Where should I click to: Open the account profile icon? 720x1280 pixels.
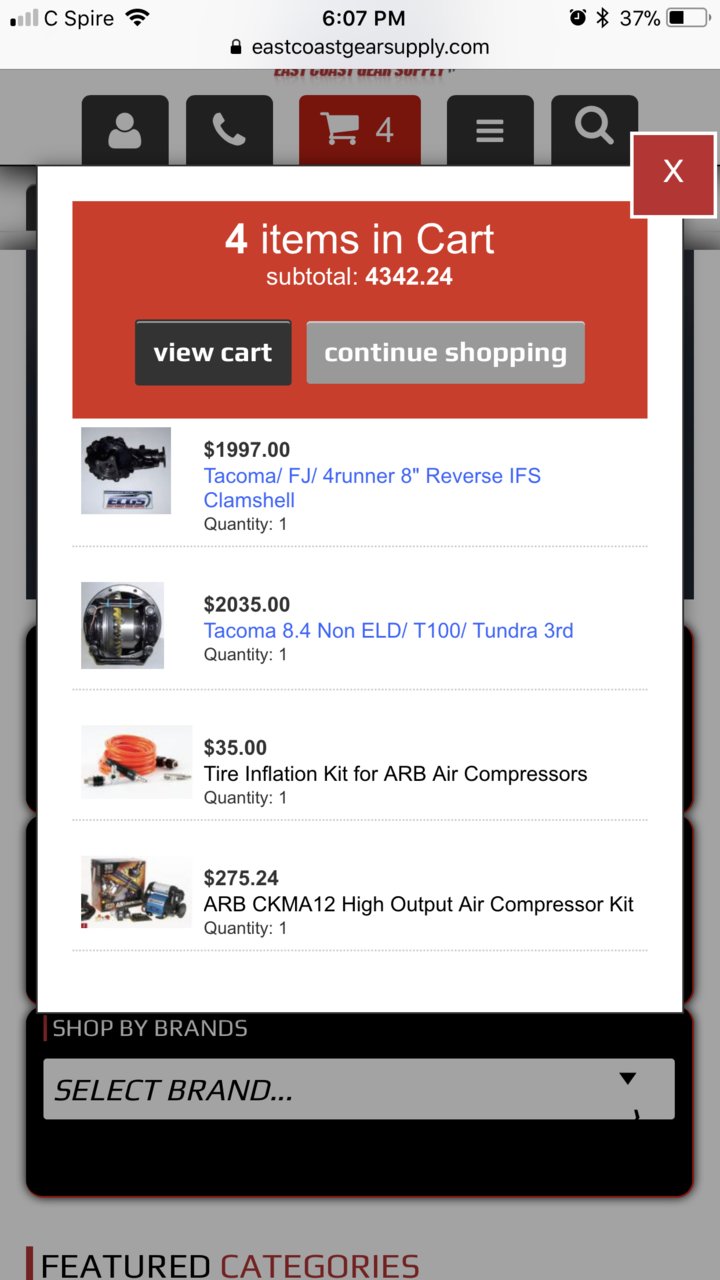125,130
